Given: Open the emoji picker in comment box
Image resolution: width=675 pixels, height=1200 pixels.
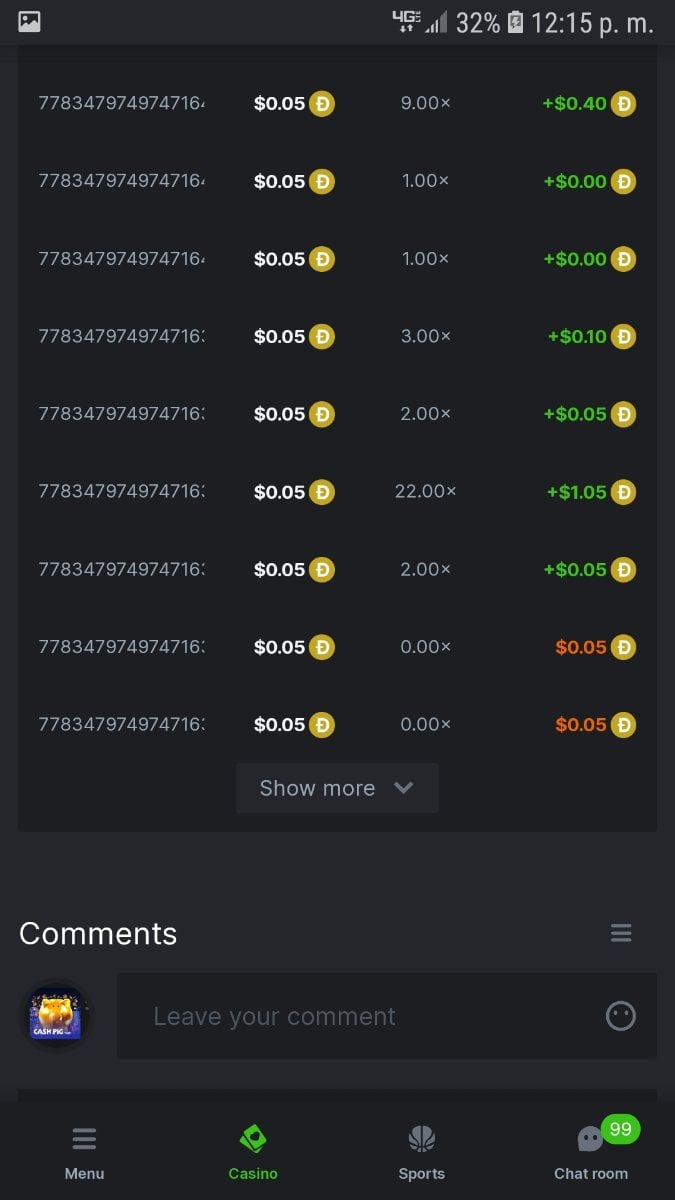Looking at the screenshot, I should tap(621, 1016).
